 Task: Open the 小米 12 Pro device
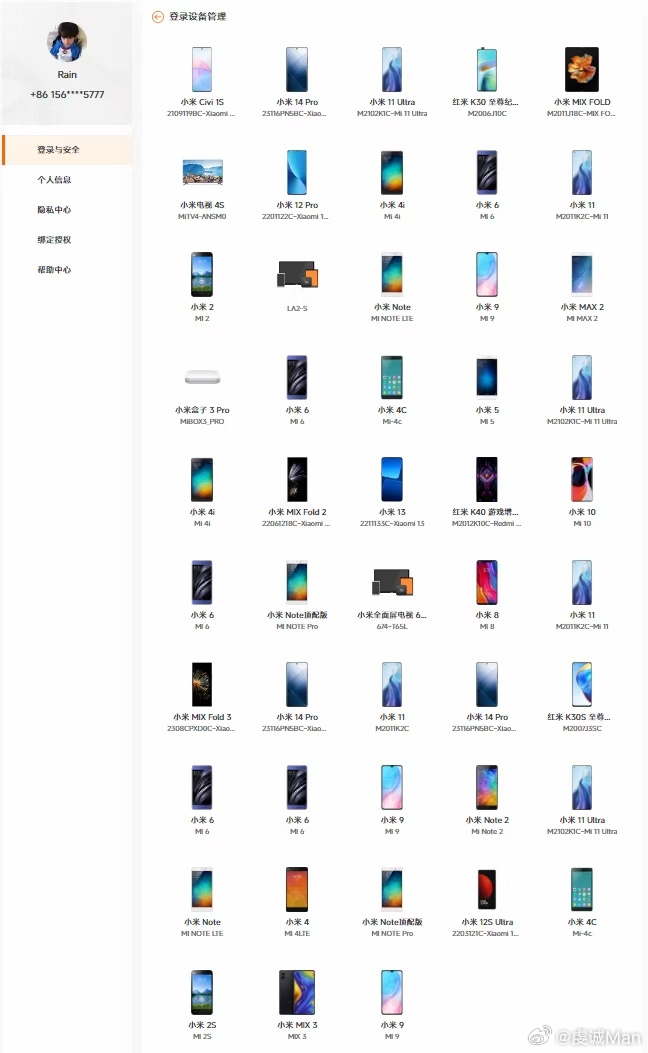coord(297,173)
